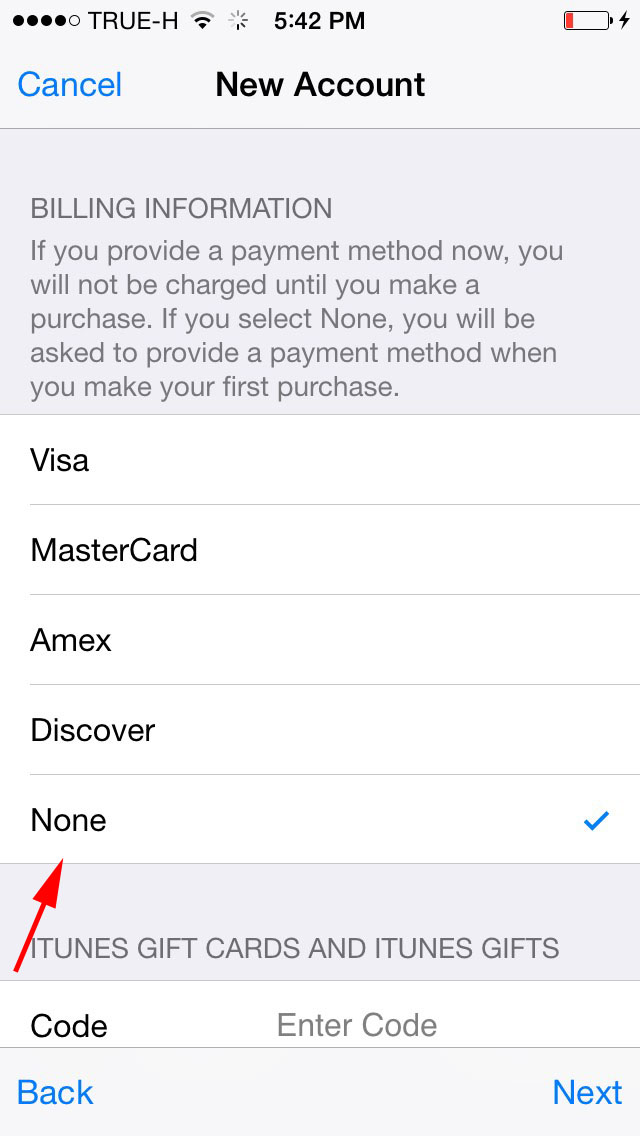Choose MasterCard as payment method
The height and width of the screenshot is (1136, 640).
[x=320, y=550]
